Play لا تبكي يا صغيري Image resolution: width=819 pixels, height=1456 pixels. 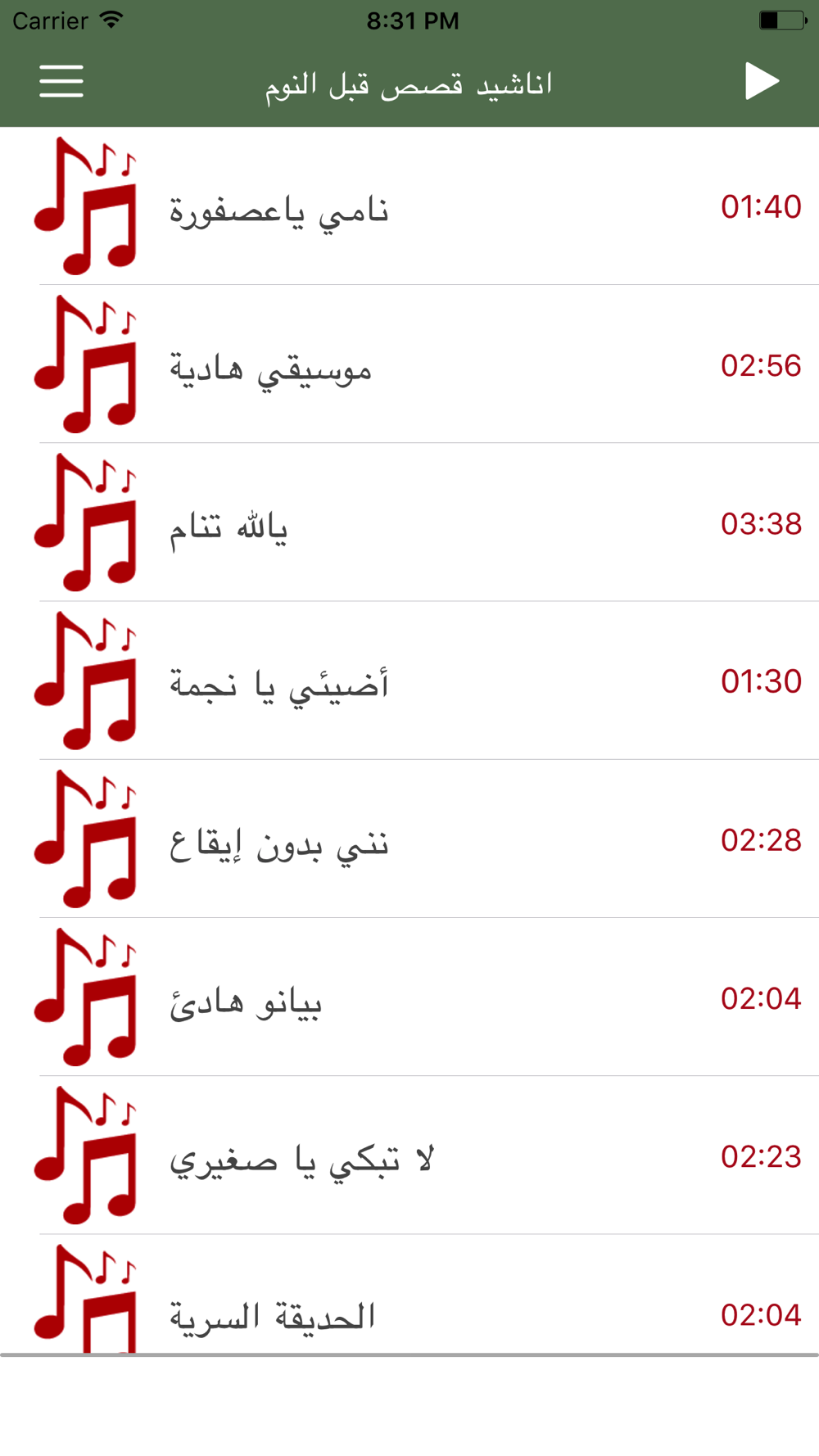pyautogui.click(x=409, y=1155)
